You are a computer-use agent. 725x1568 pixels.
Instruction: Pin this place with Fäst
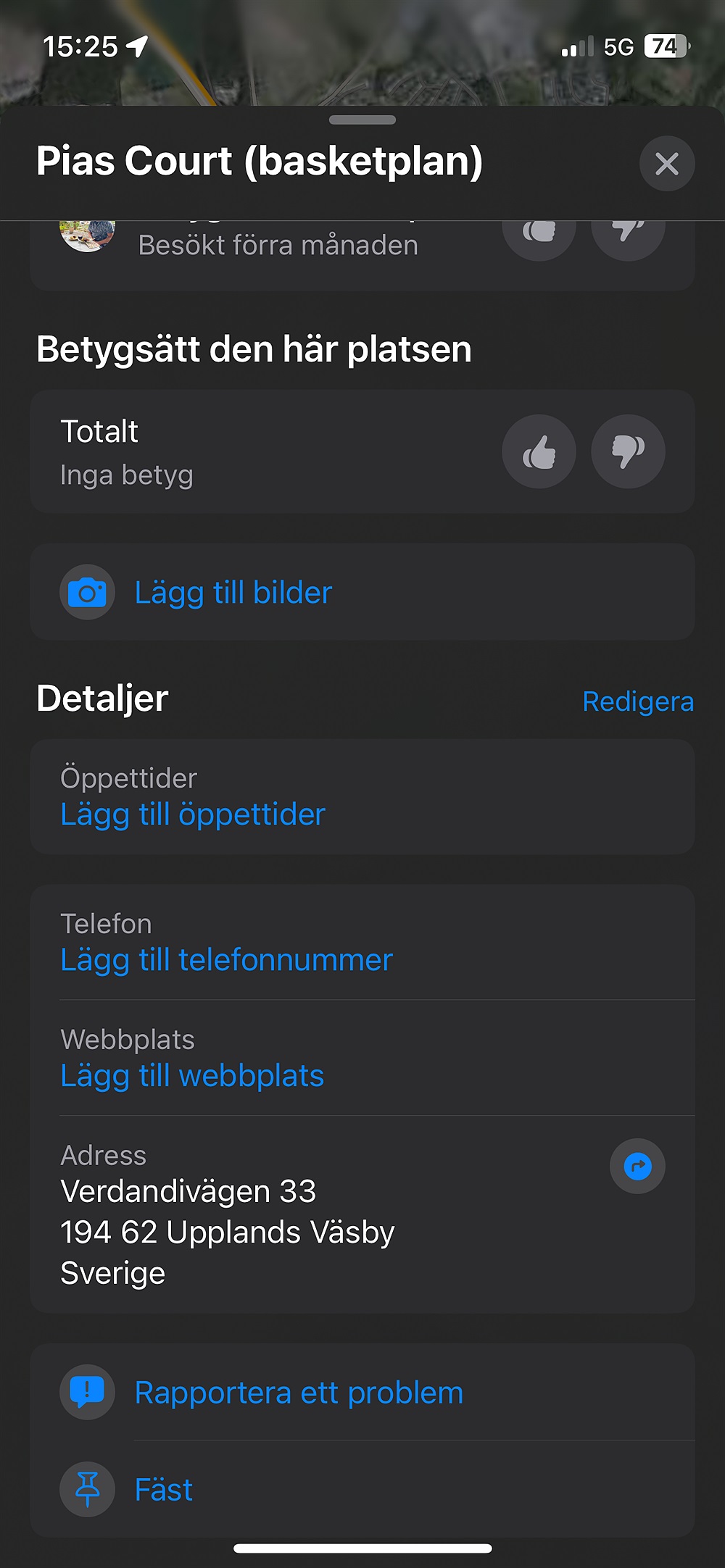164,1490
